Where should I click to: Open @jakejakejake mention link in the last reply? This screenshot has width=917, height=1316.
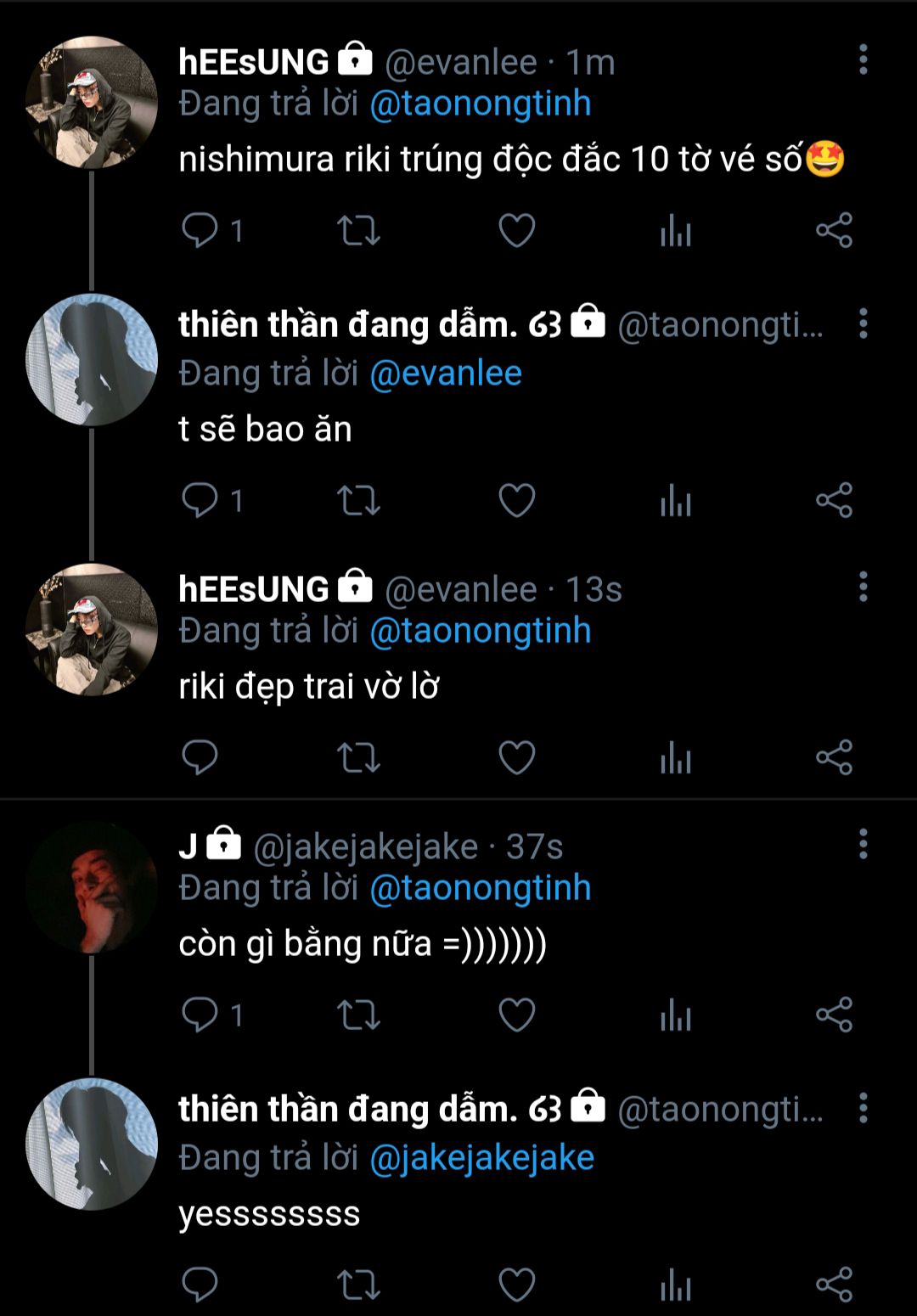coord(482,1158)
